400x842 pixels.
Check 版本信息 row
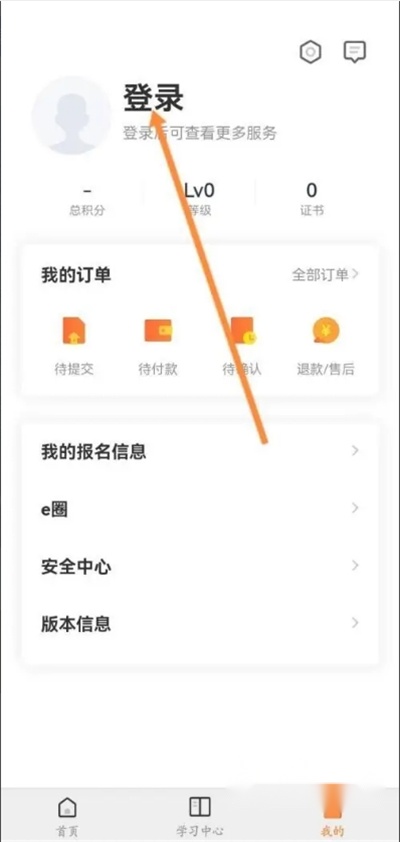pos(200,624)
